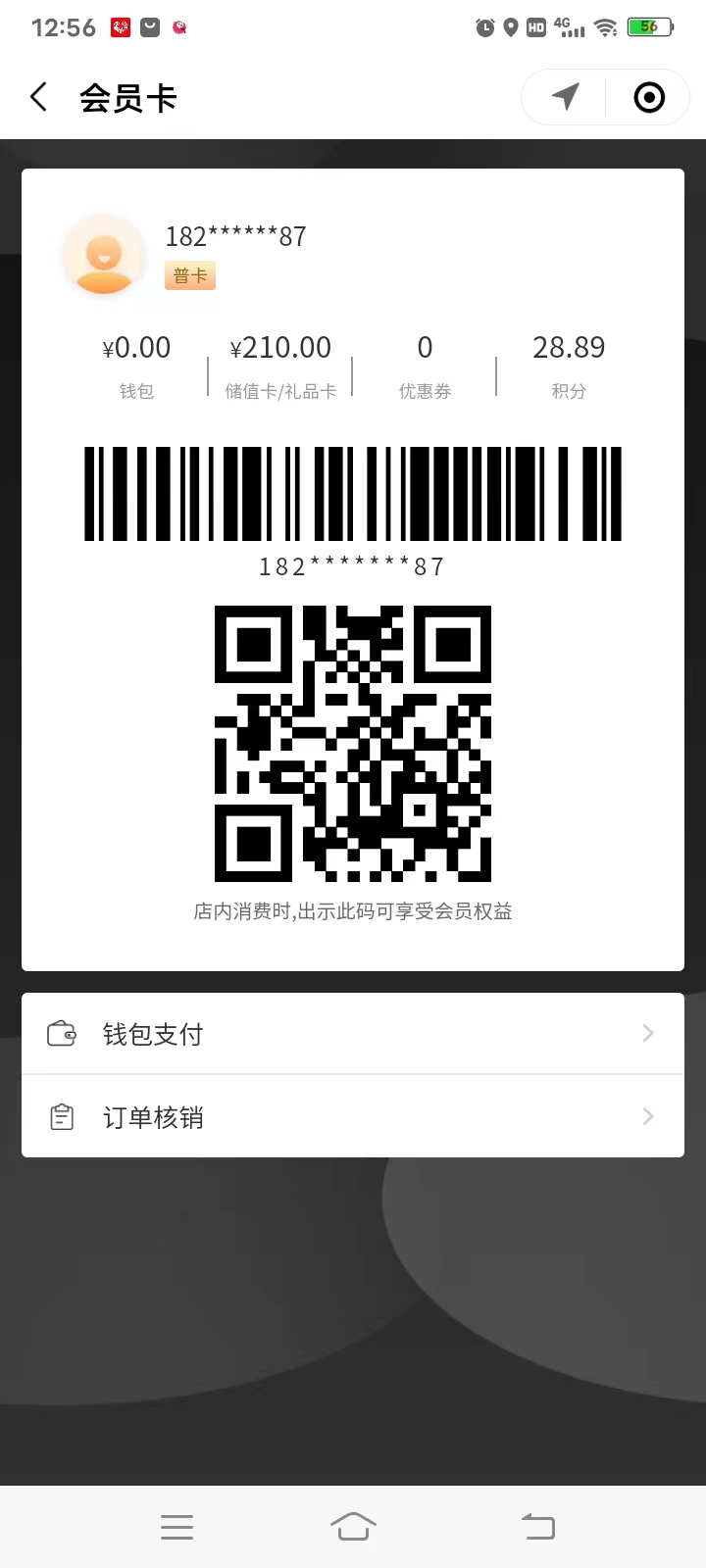
Task: Go to the system home screen
Action: [353, 1526]
